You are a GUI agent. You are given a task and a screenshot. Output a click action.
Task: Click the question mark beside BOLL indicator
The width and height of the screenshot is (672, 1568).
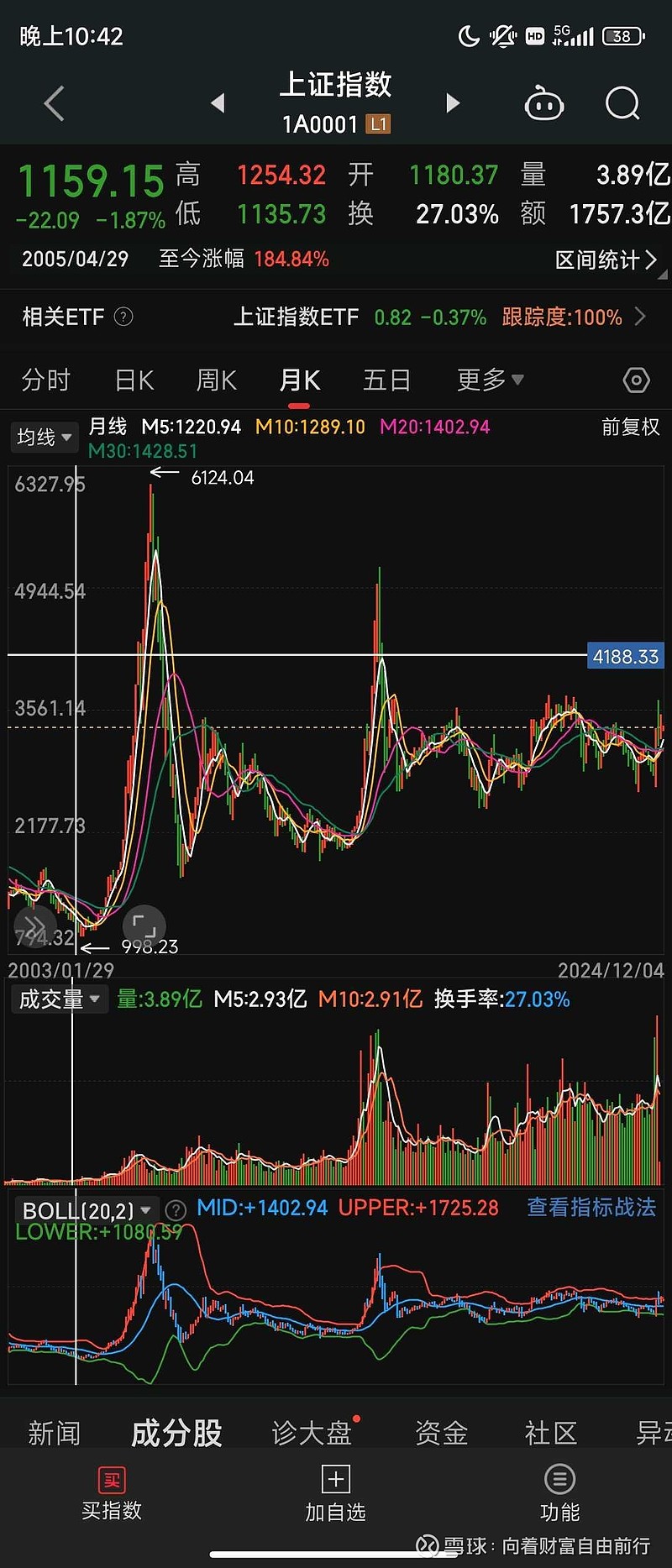pyautogui.click(x=176, y=1209)
